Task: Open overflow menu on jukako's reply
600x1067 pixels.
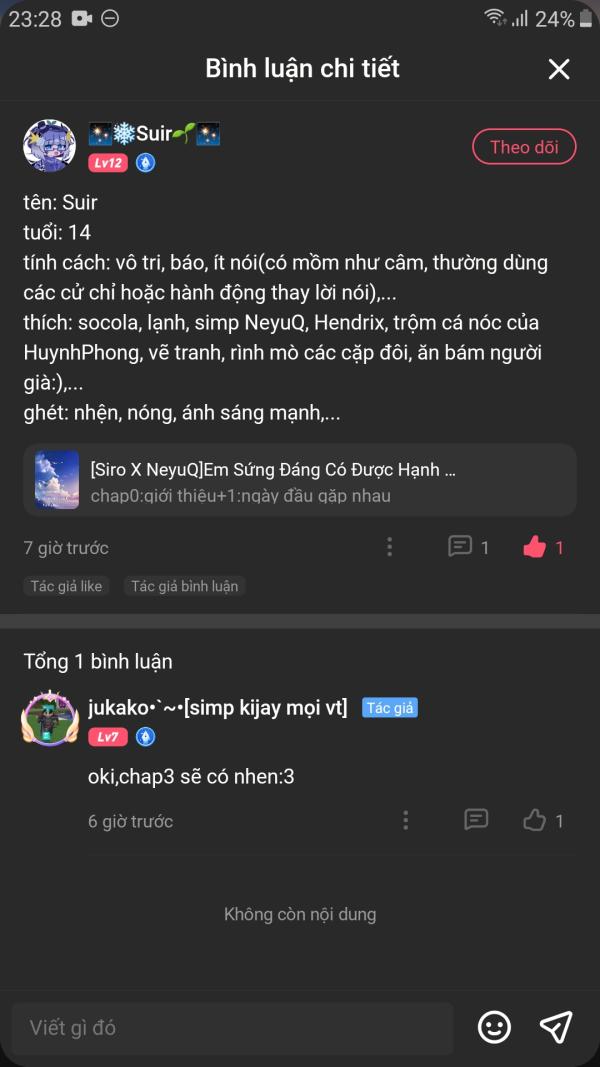Action: point(405,821)
